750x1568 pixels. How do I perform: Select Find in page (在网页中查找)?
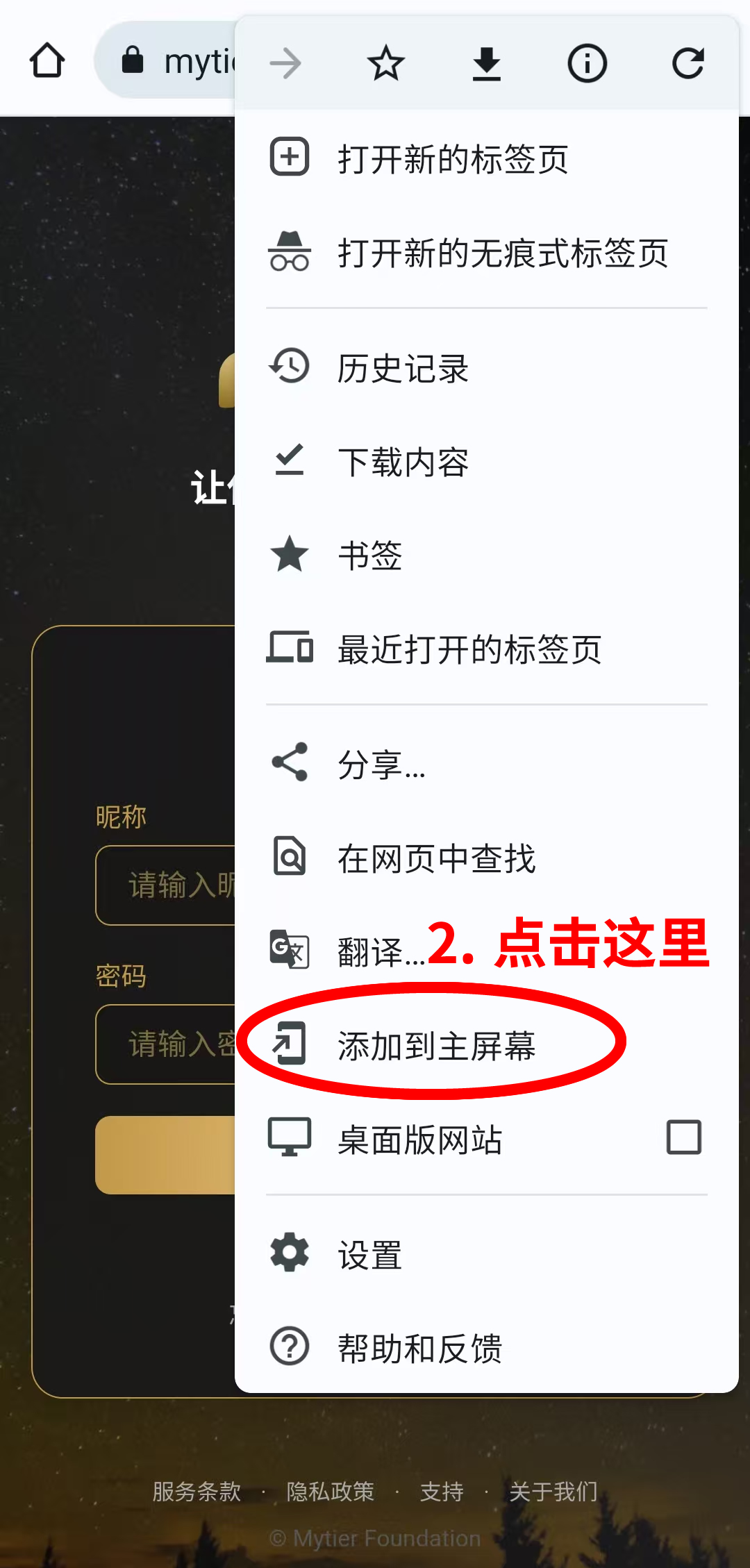(x=436, y=858)
